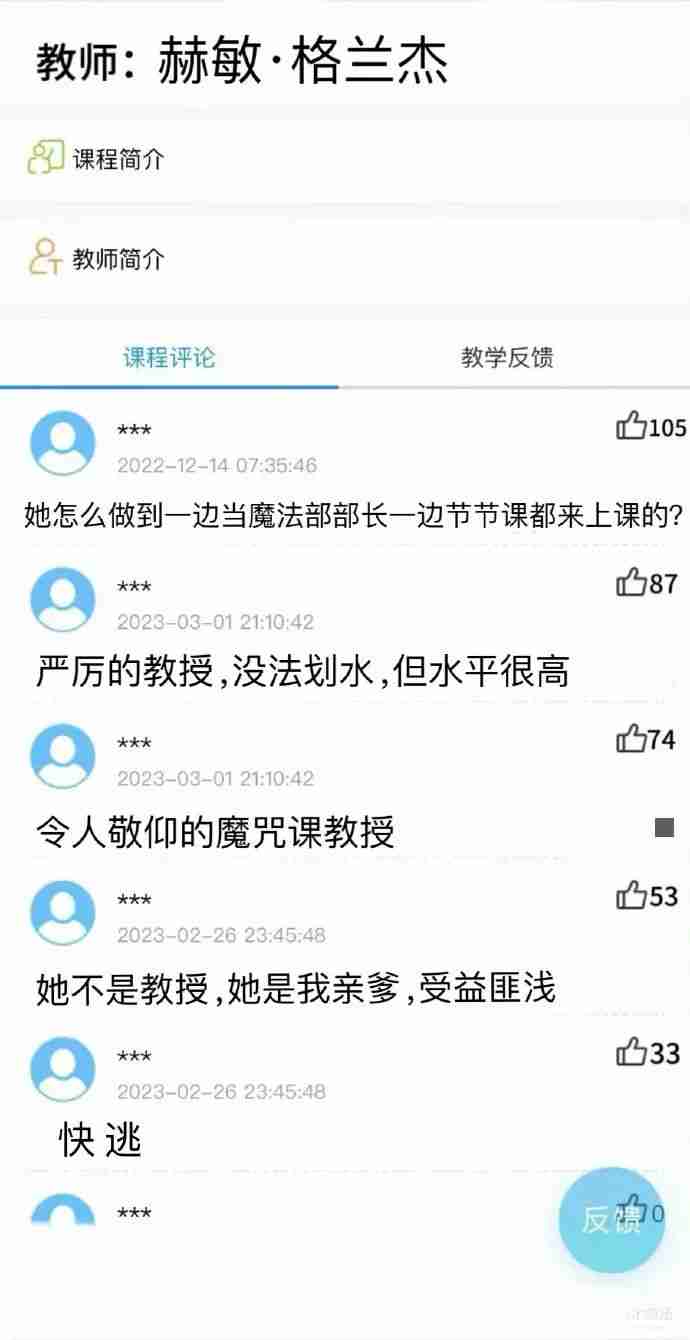The image size is (690, 1340).
Task: Like the 严厉的教授 comment
Action: tap(631, 583)
